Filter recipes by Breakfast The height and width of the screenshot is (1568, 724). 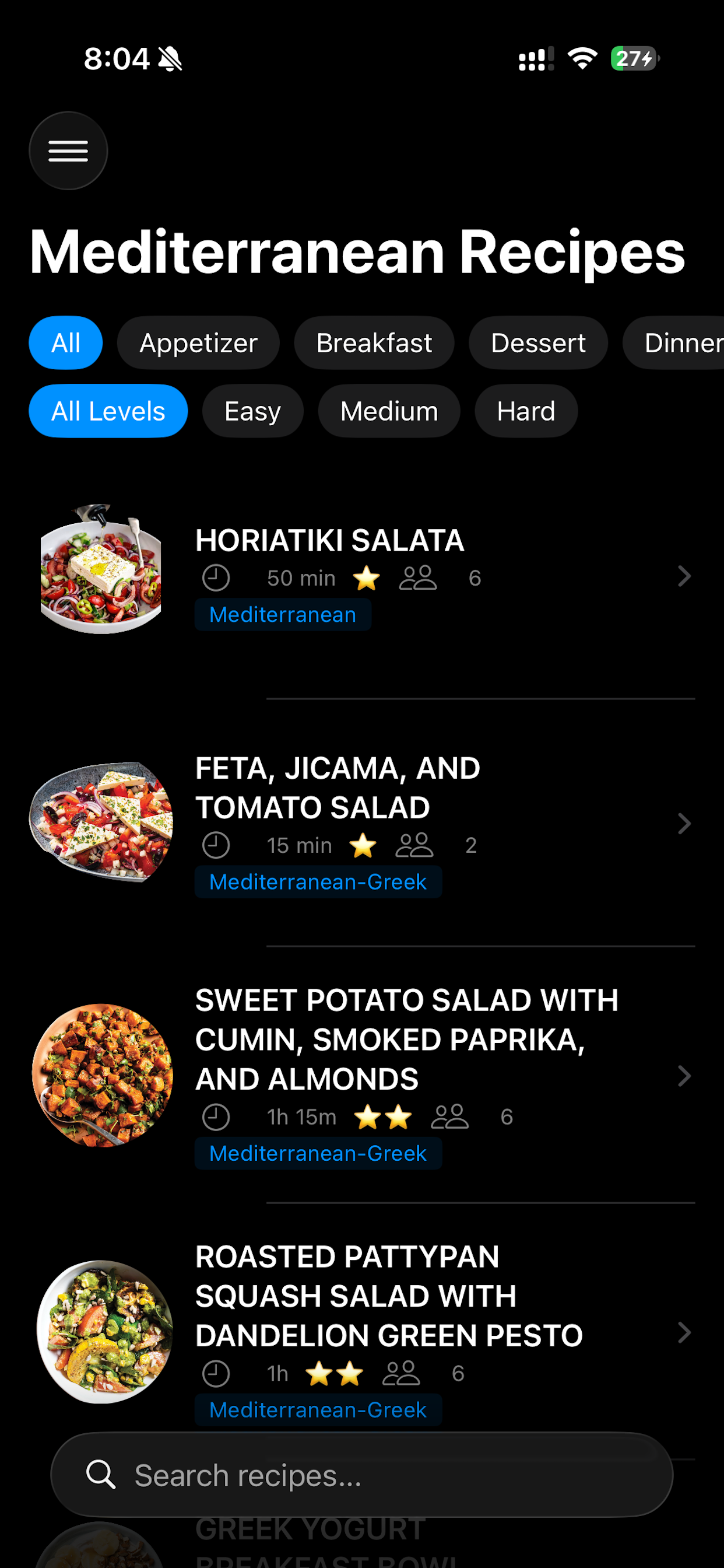(x=374, y=342)
